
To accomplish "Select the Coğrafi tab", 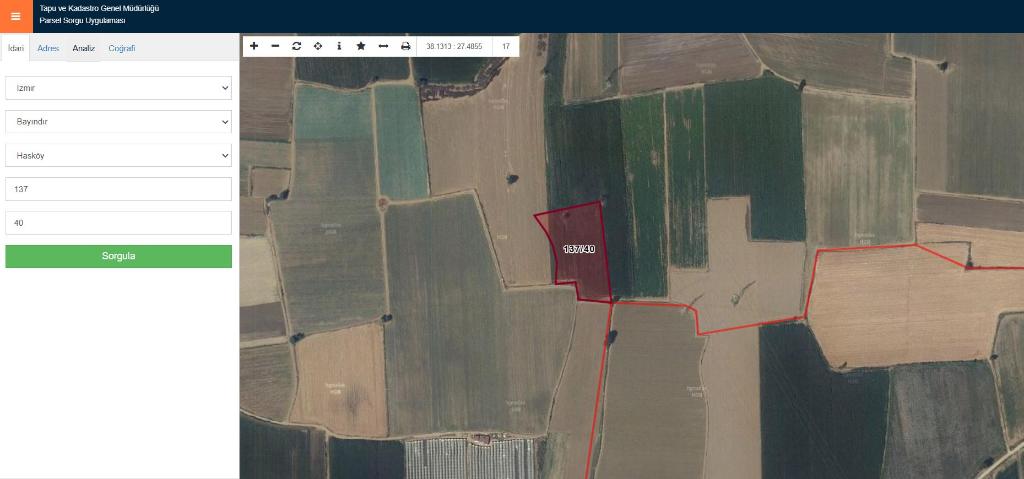I will pyautogui.click(x=122, y=48).
